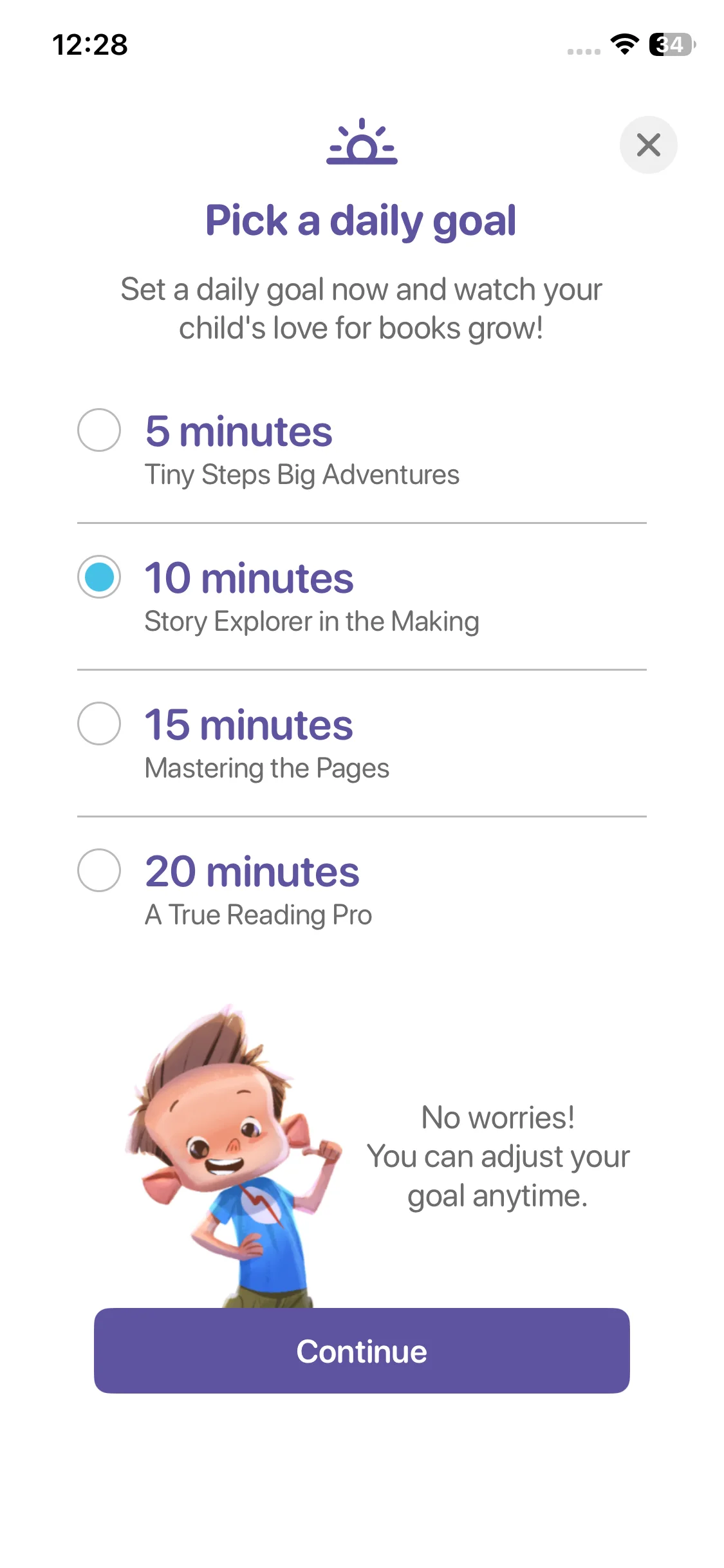Tap the Continue button
This screenshot has height=1568, width=724.
[362, 1350]
